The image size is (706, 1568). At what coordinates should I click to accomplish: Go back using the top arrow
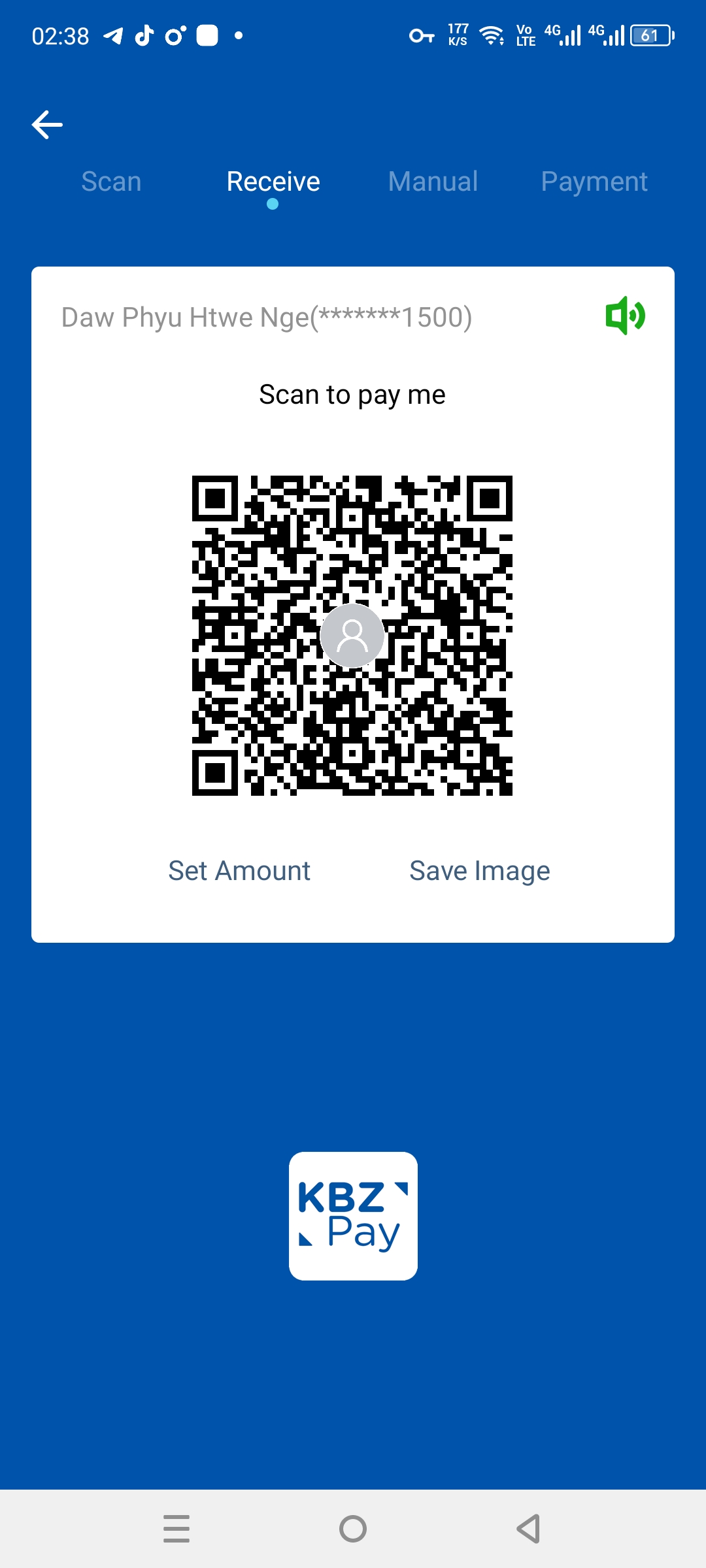(x=47, y=125)
